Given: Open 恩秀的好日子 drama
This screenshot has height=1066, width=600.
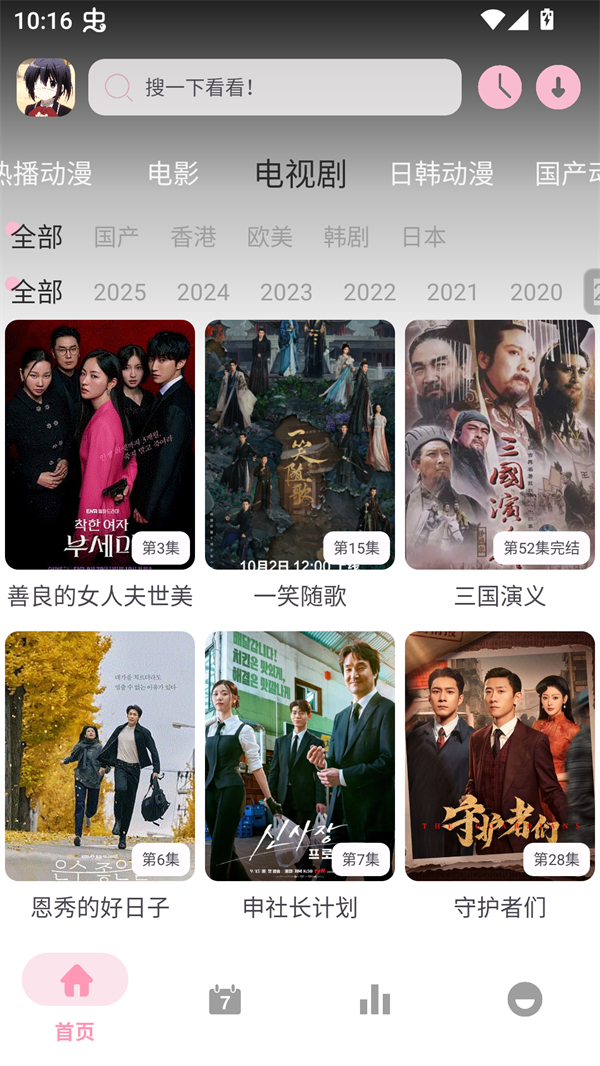Looking at the screenshot, I should (x=100, y=756).
